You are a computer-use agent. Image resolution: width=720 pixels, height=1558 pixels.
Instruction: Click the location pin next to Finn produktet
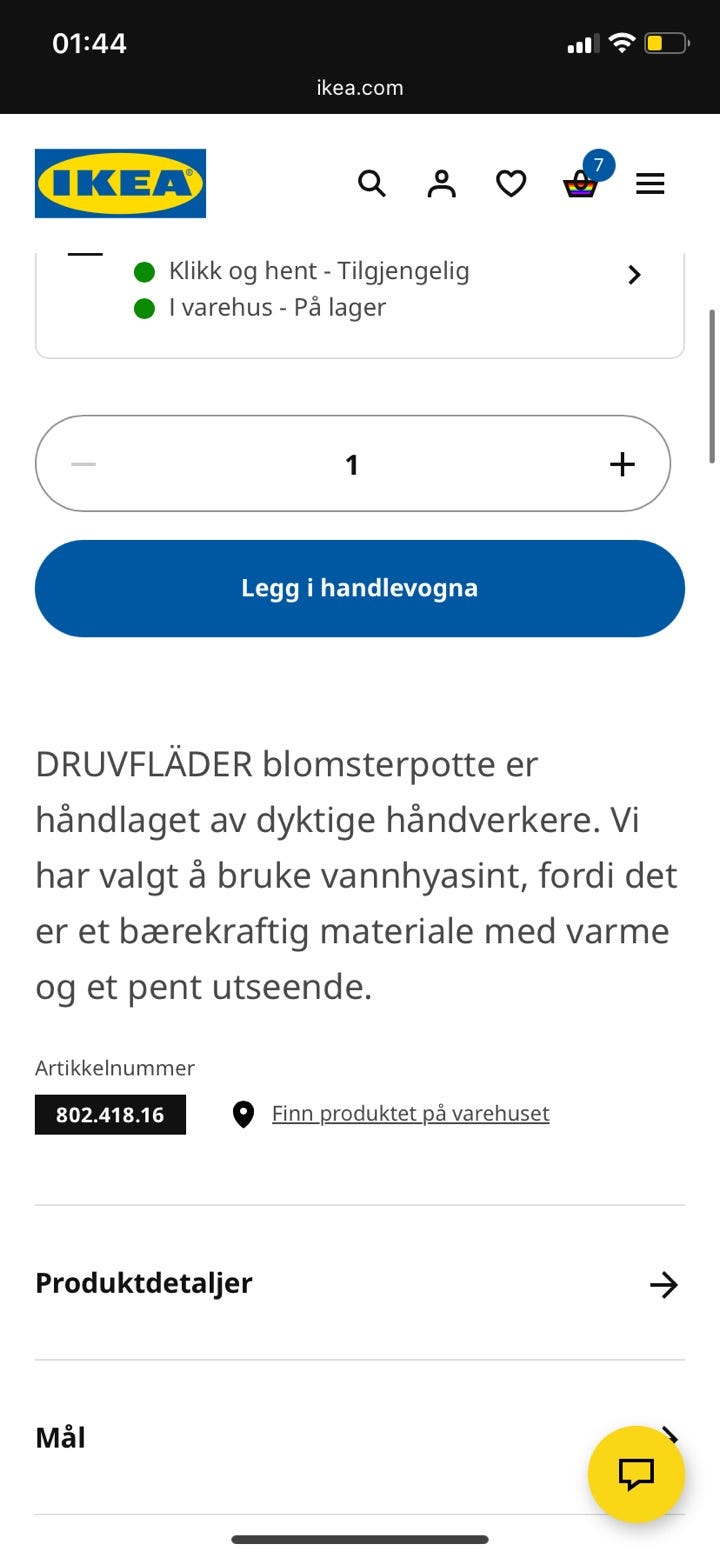[243, 1113]
